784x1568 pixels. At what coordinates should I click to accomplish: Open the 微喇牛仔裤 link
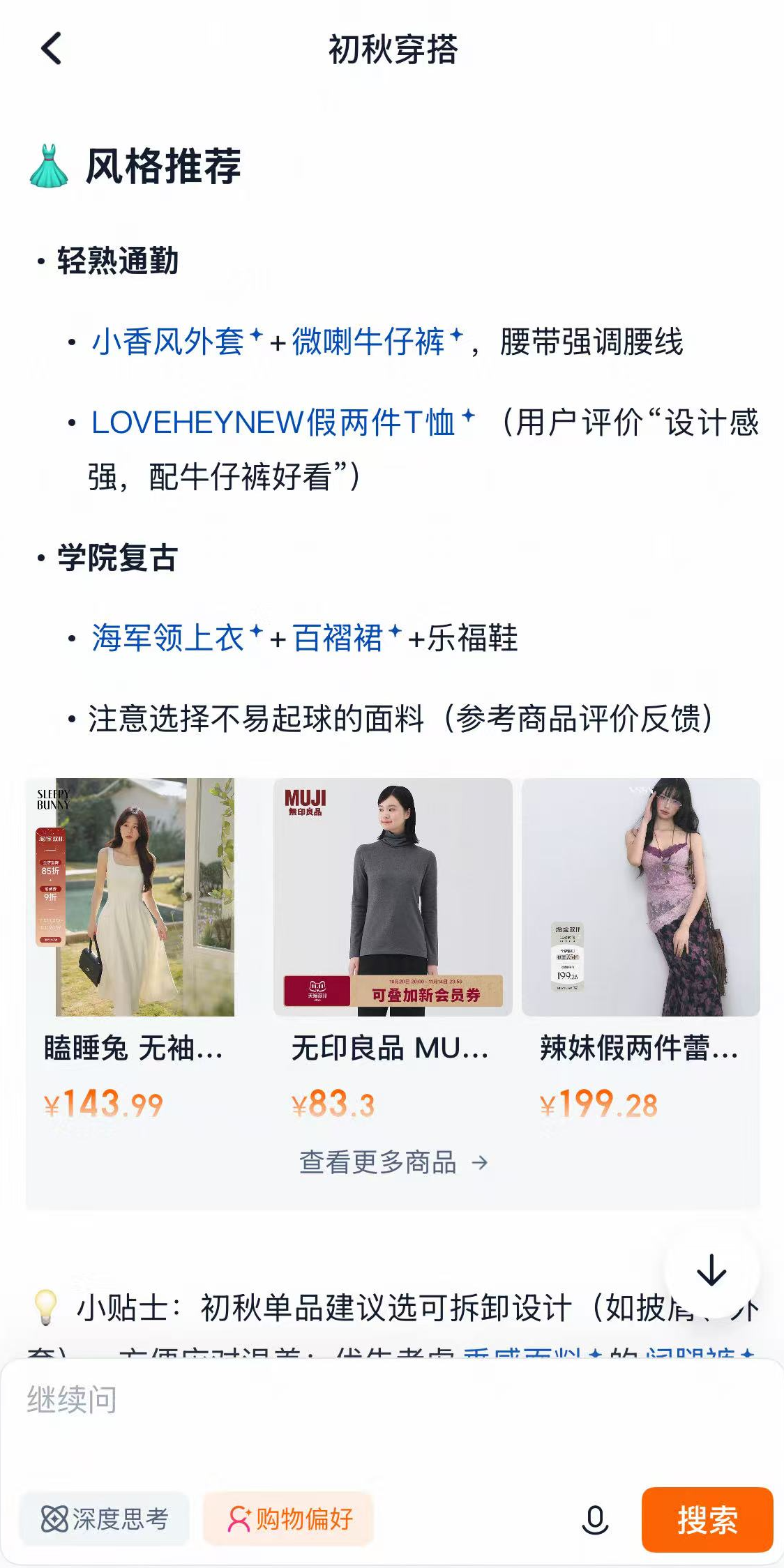tap(368, 342)
